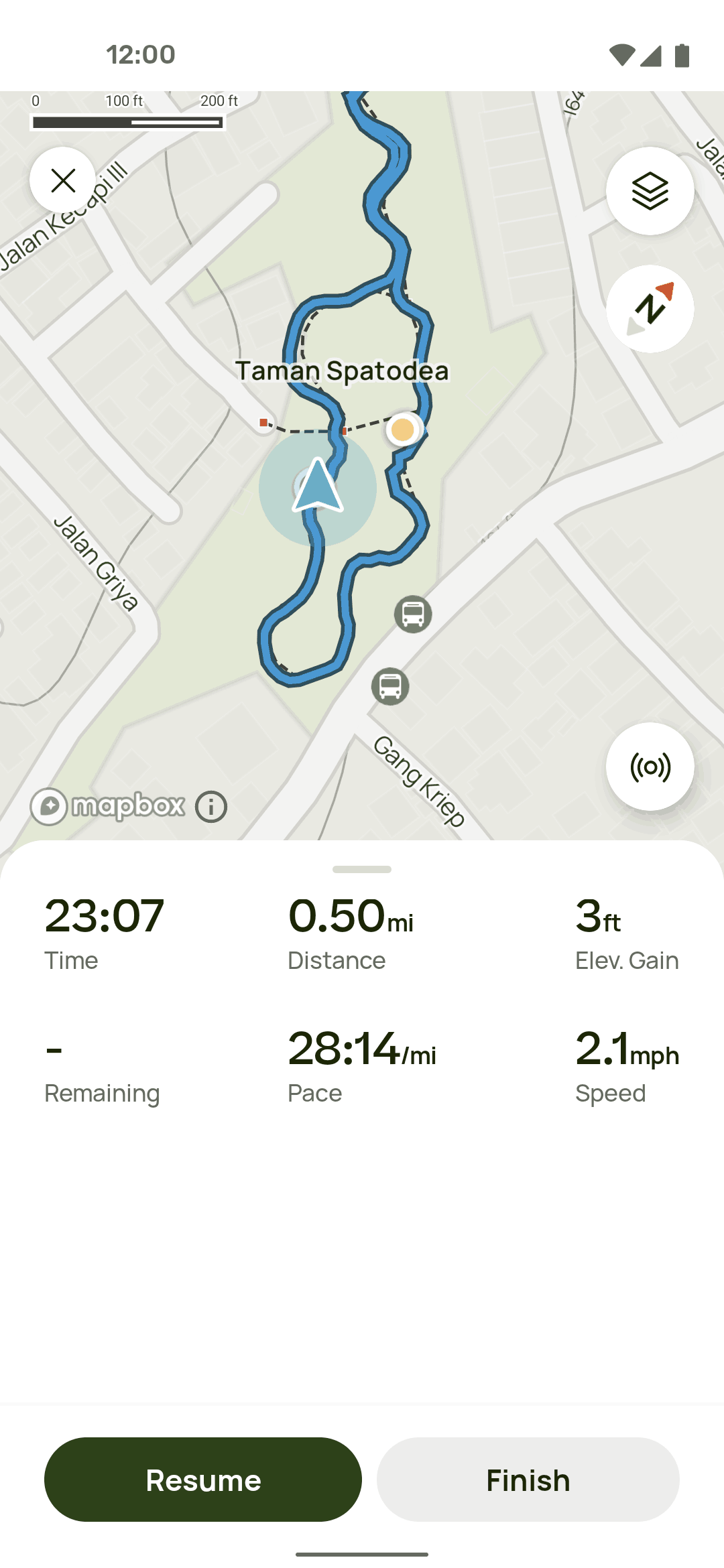This screenshot has width=724, height=1568.
Task: Open the Mapbox attribution info icon
Action: point(211,807)
